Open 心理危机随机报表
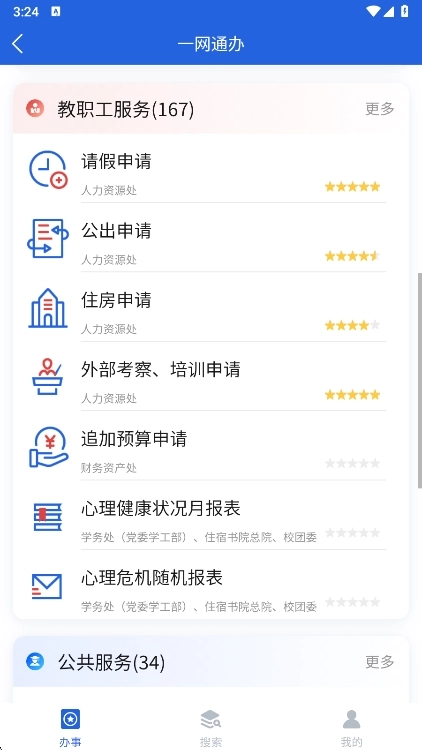422x750 pixels. (x=211, y=585)
